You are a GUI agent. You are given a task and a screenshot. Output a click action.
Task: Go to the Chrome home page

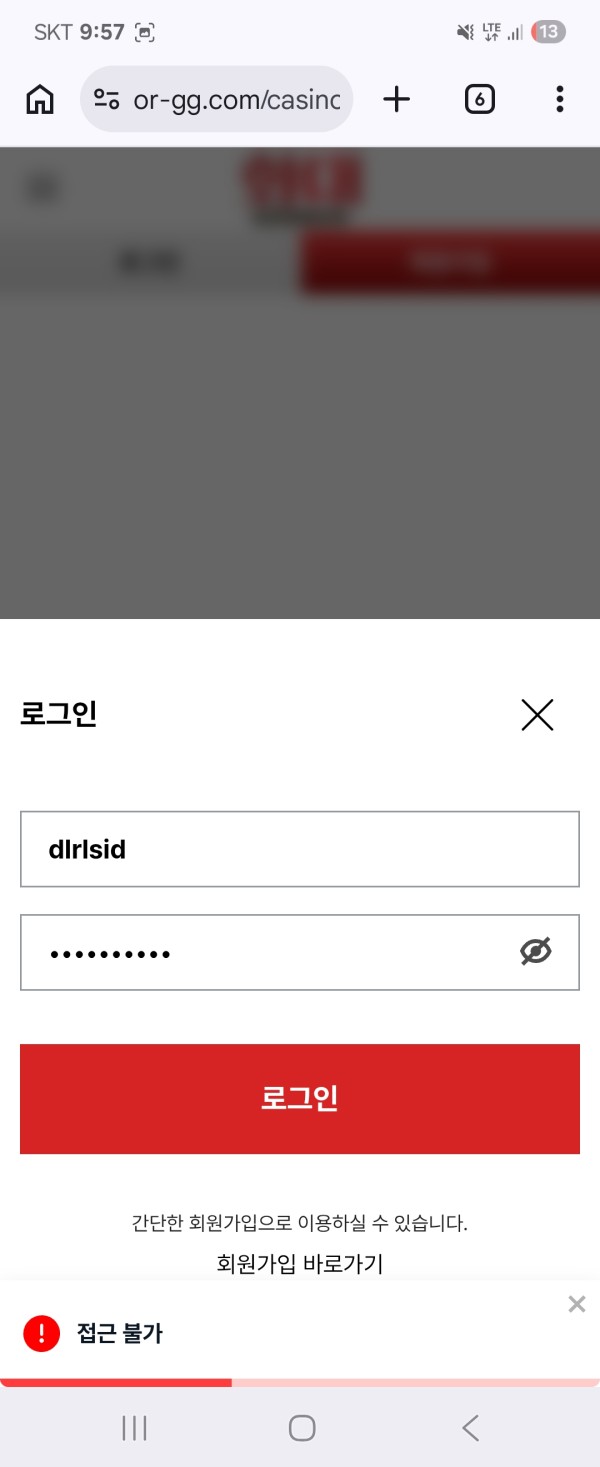point(40,99)
